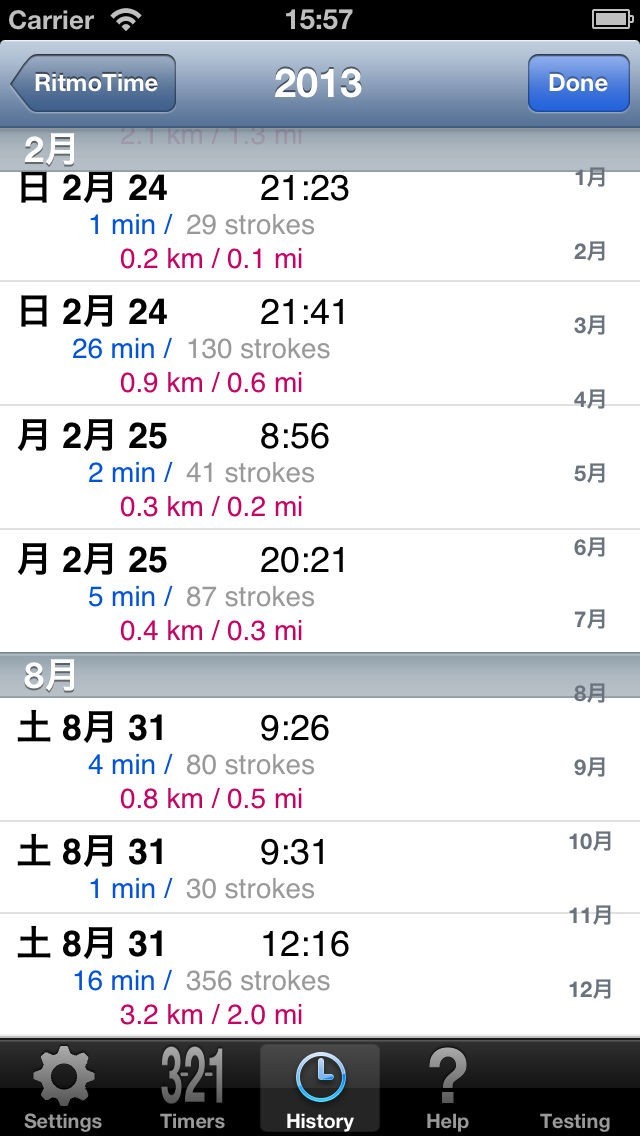Tap the Done button
This screenshot has height=1136, width=640.
tap(578, 83)
